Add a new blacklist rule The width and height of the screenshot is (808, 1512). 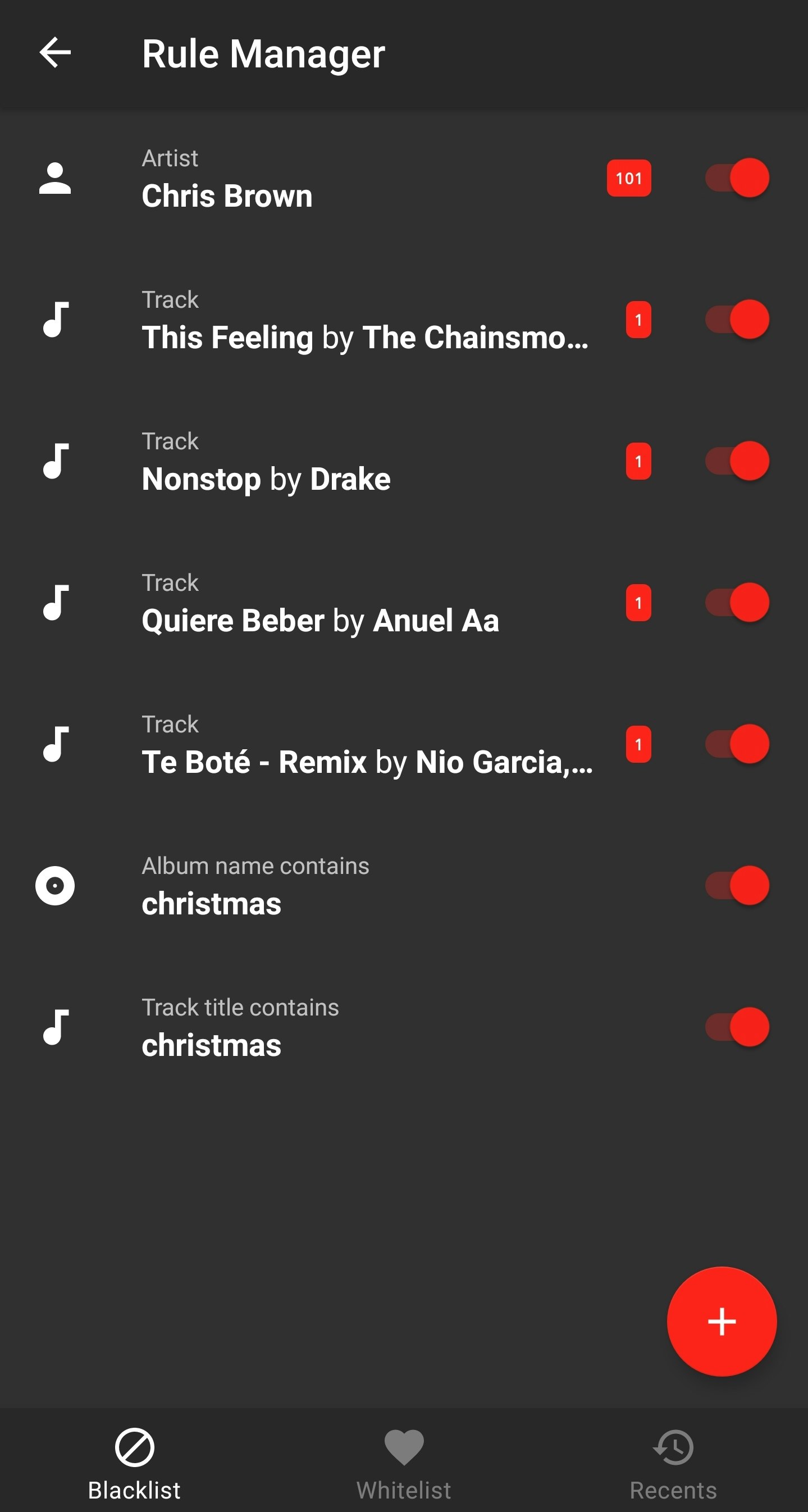tap(721, 1321)
